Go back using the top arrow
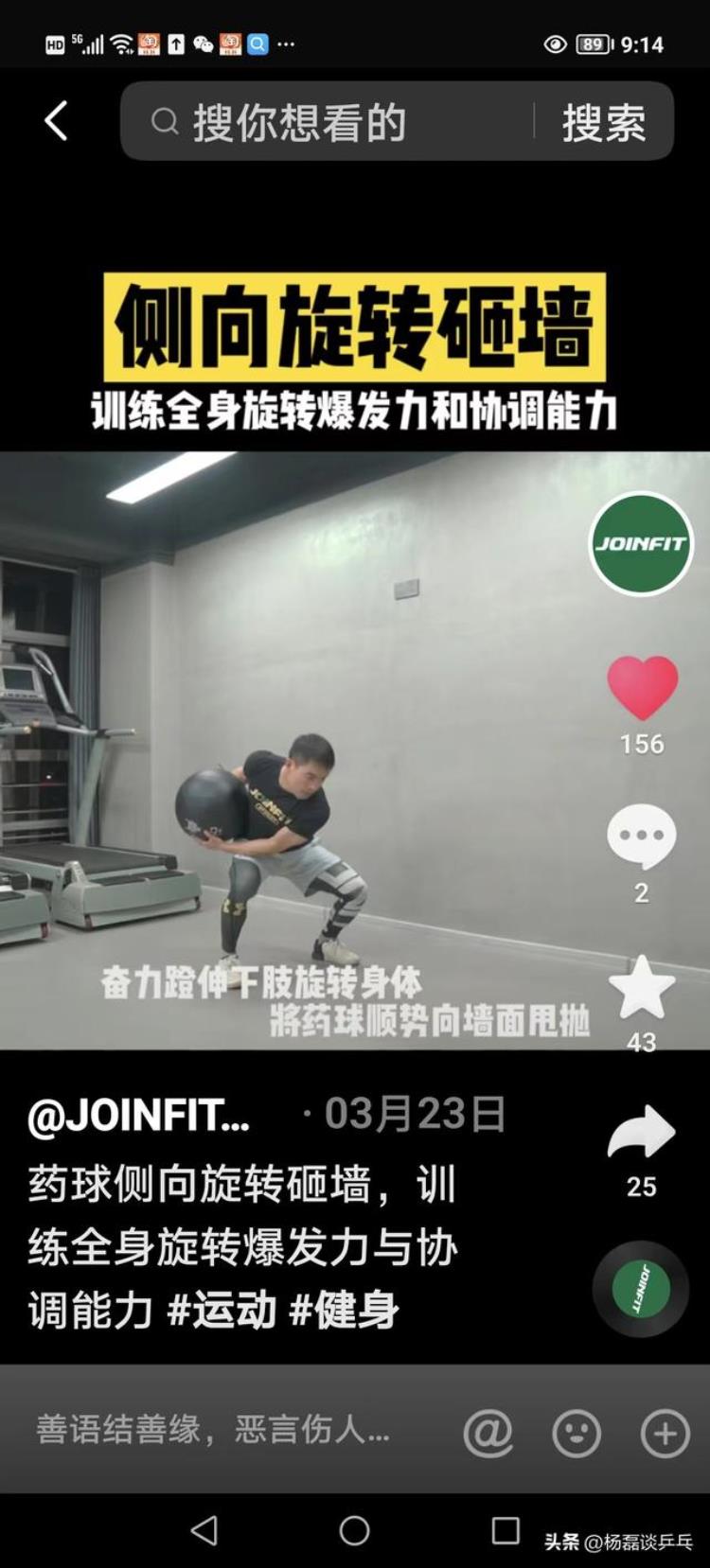 click(x=57, y=121)
